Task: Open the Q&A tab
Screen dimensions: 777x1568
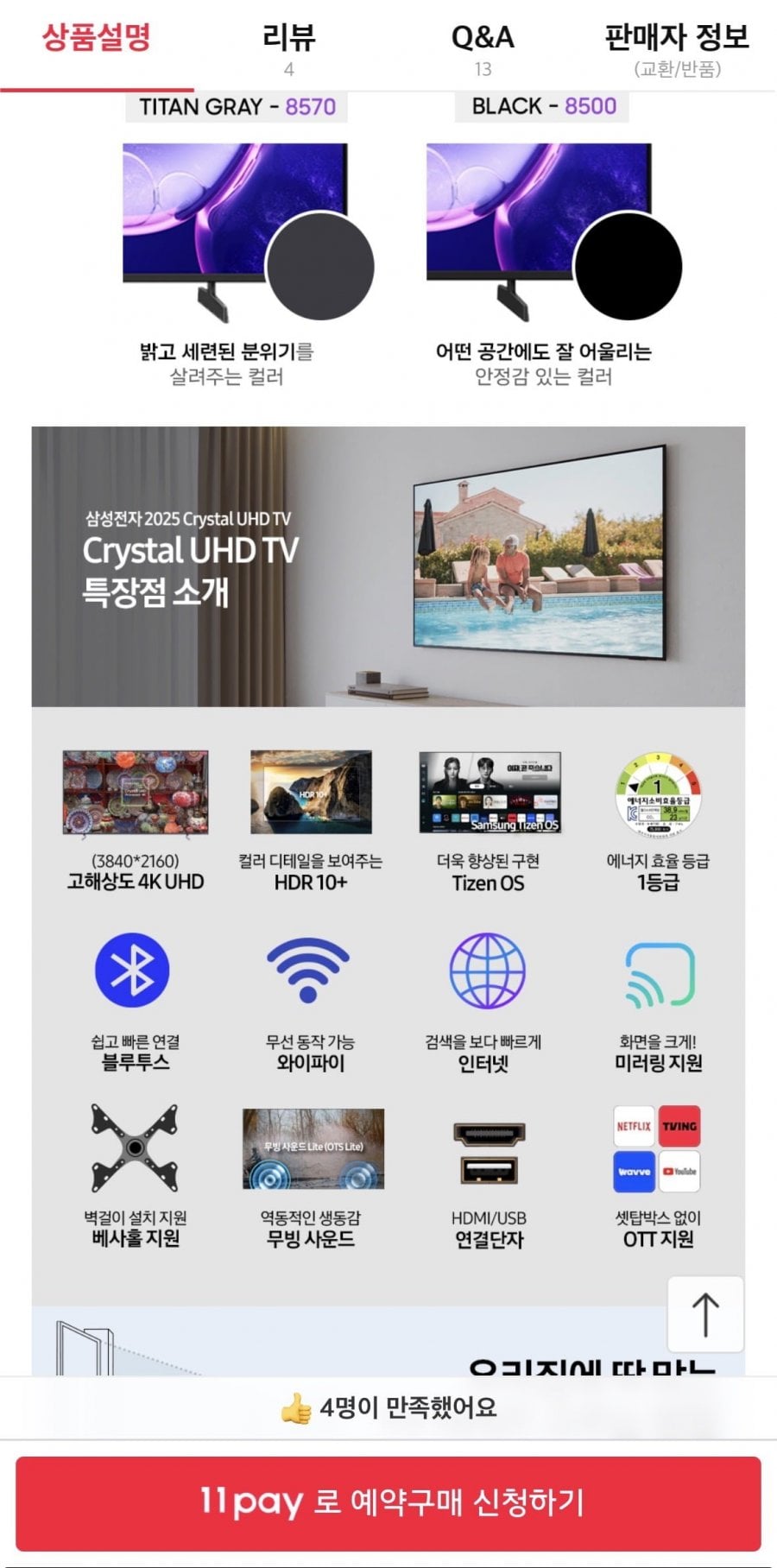Action: 483,47
